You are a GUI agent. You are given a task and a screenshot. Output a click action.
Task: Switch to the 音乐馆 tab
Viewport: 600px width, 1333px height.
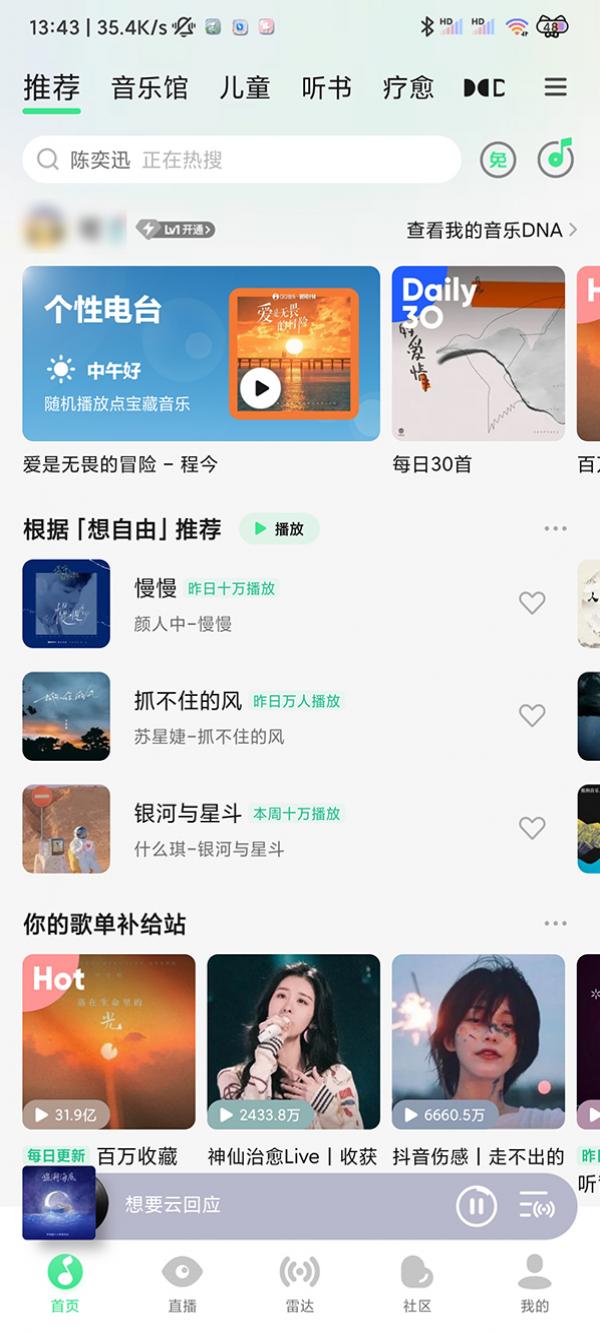[149, 88]
